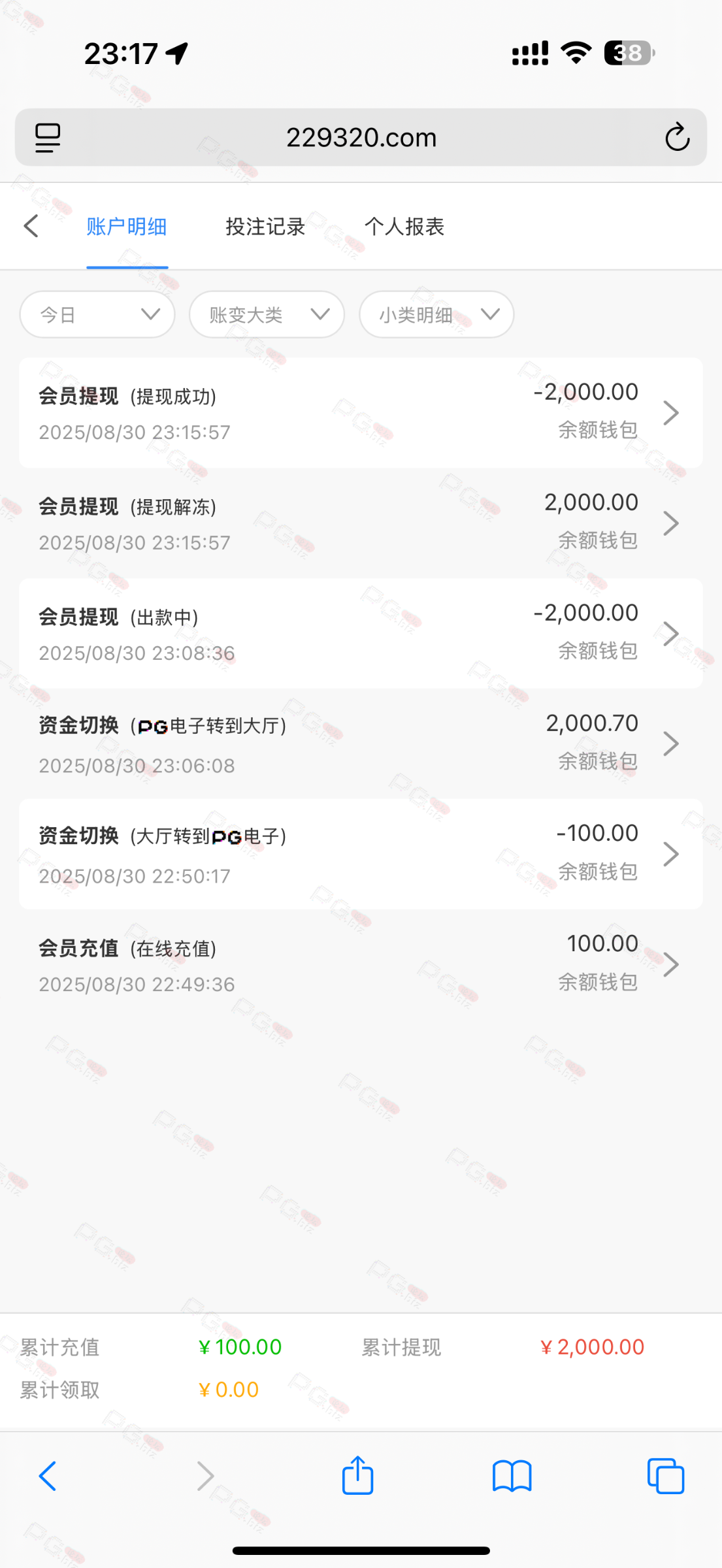
Task: View the 大厅转到PG电子 transfer entry
Action: pyautogui.click(x=361, y=854)
